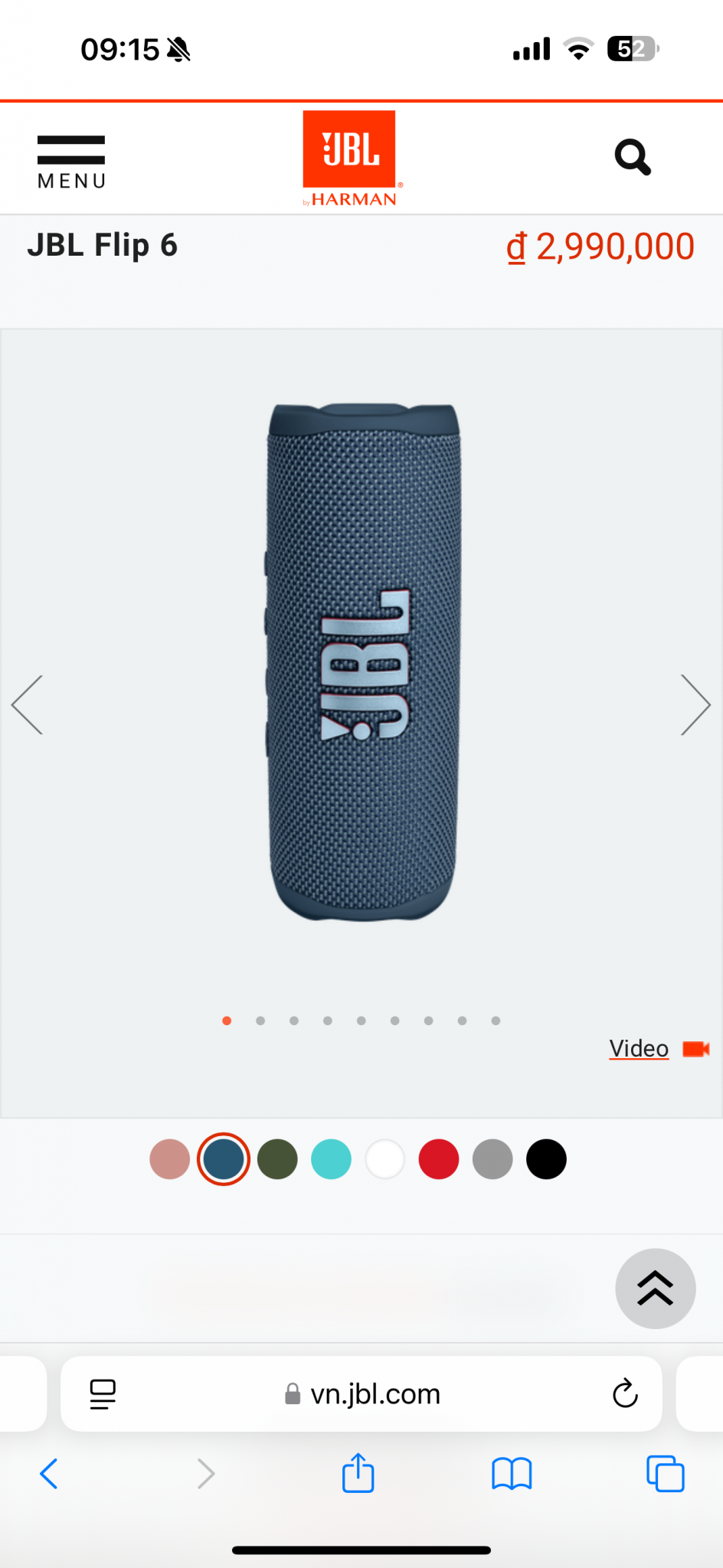Show previous product image with left arrow

[x=27, y=705]
